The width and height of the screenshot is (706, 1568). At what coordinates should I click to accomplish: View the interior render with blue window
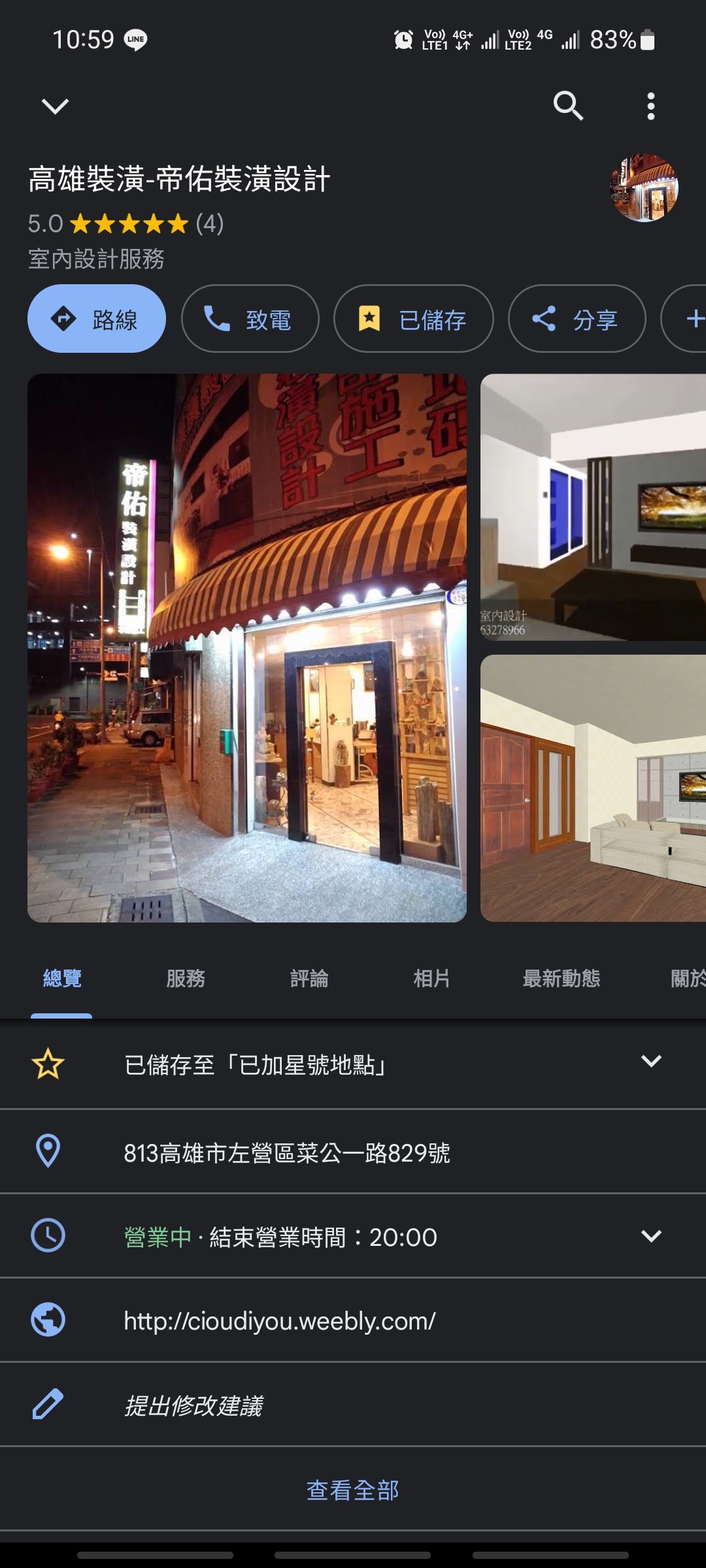[x=593, y=507]
